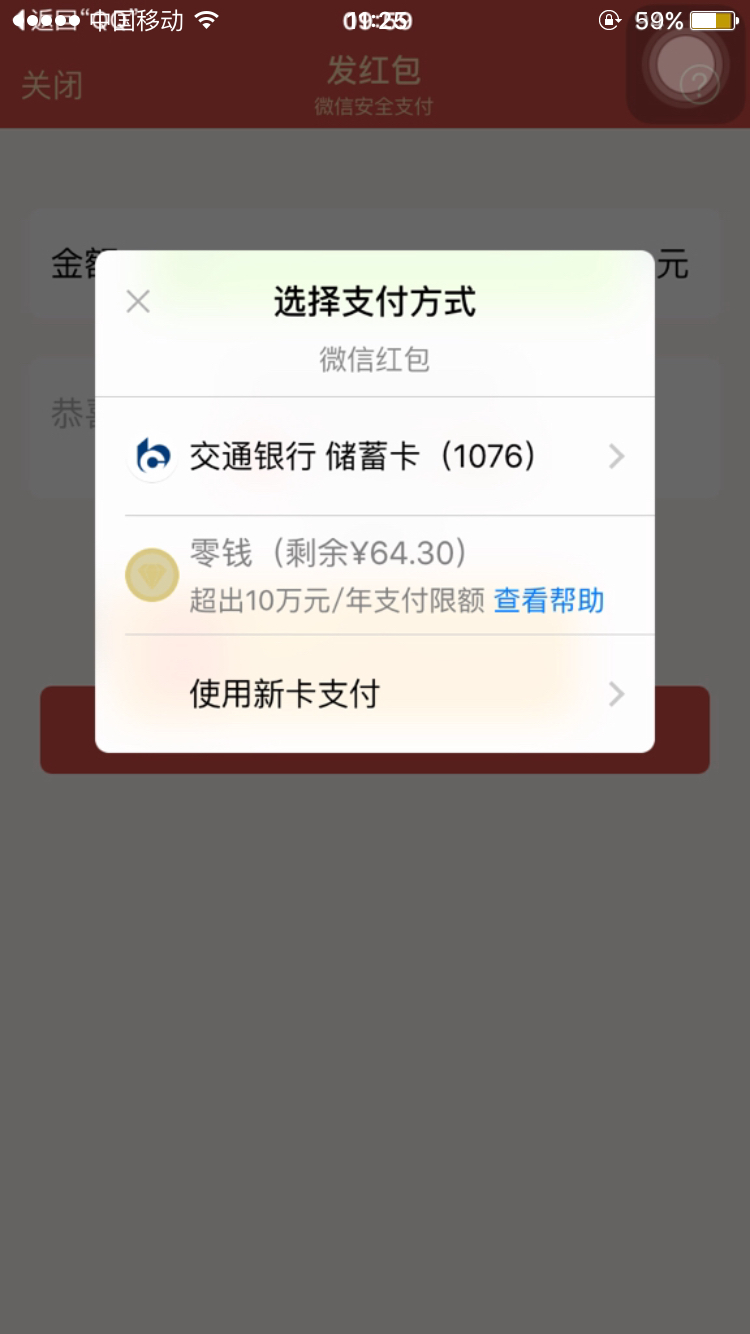Open new card setup via its chevron arrow
The height and width of the screenshot is (1334, 750).
tap(617, 694)
